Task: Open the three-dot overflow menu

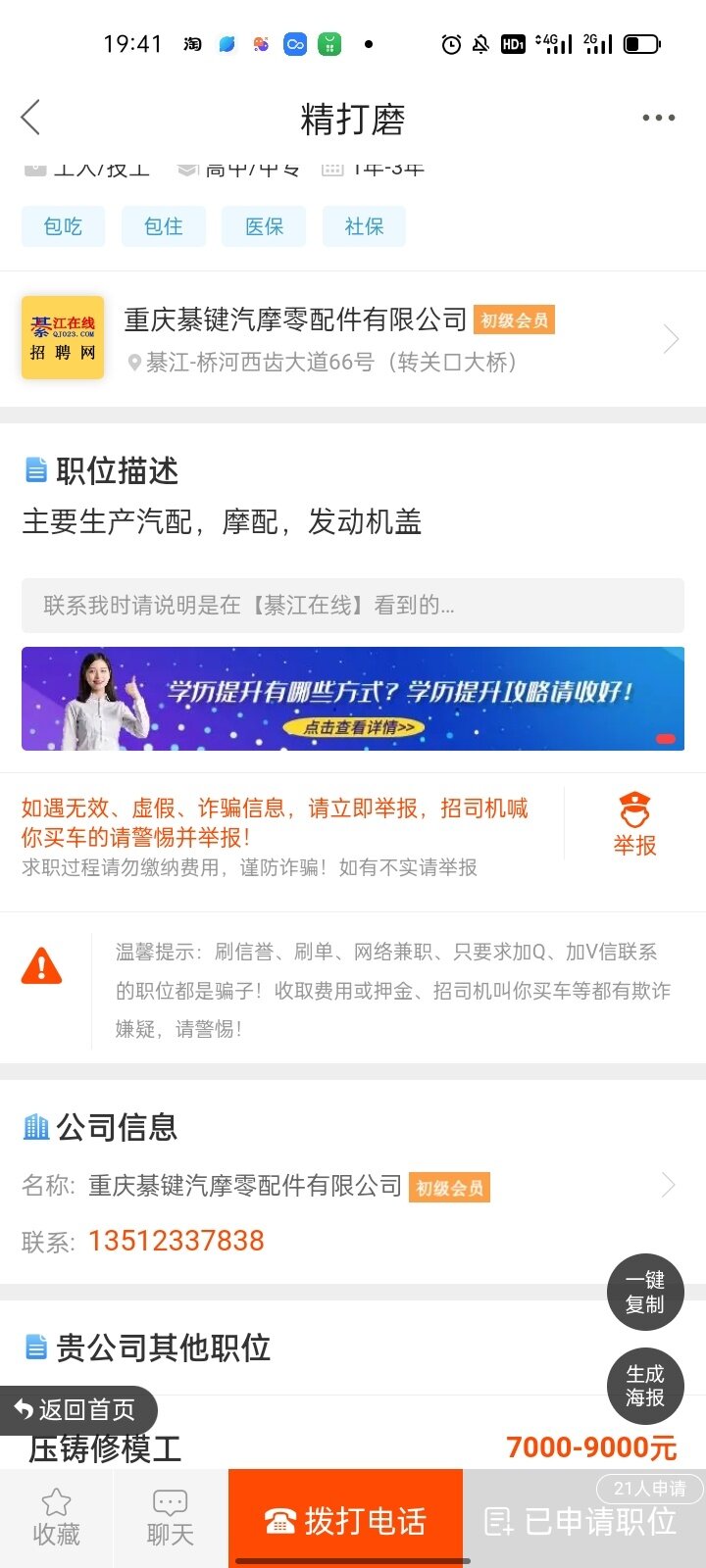Action: click(x=658, y=118)
